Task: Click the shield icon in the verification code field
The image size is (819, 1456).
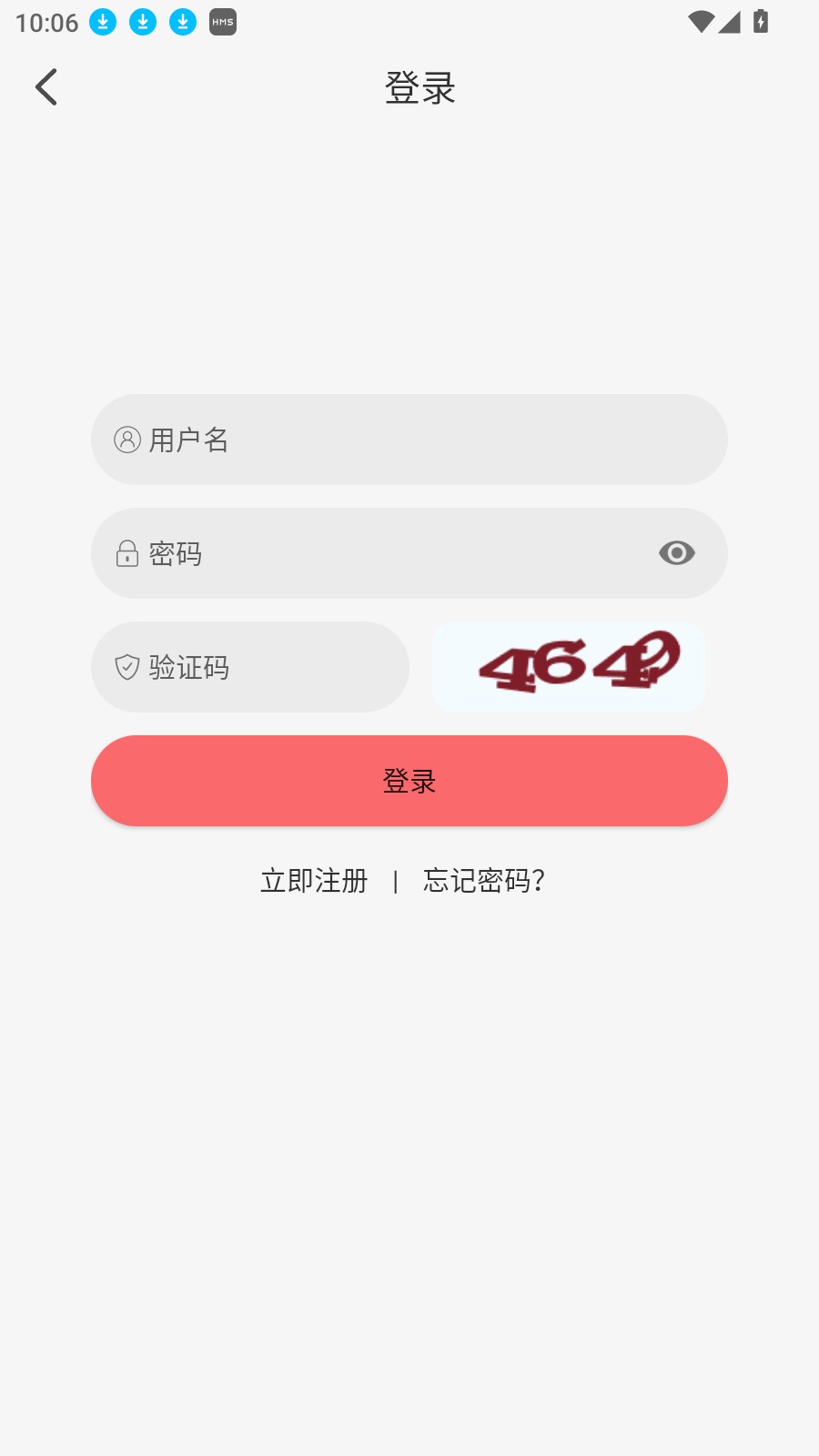Action: (127, 667)
